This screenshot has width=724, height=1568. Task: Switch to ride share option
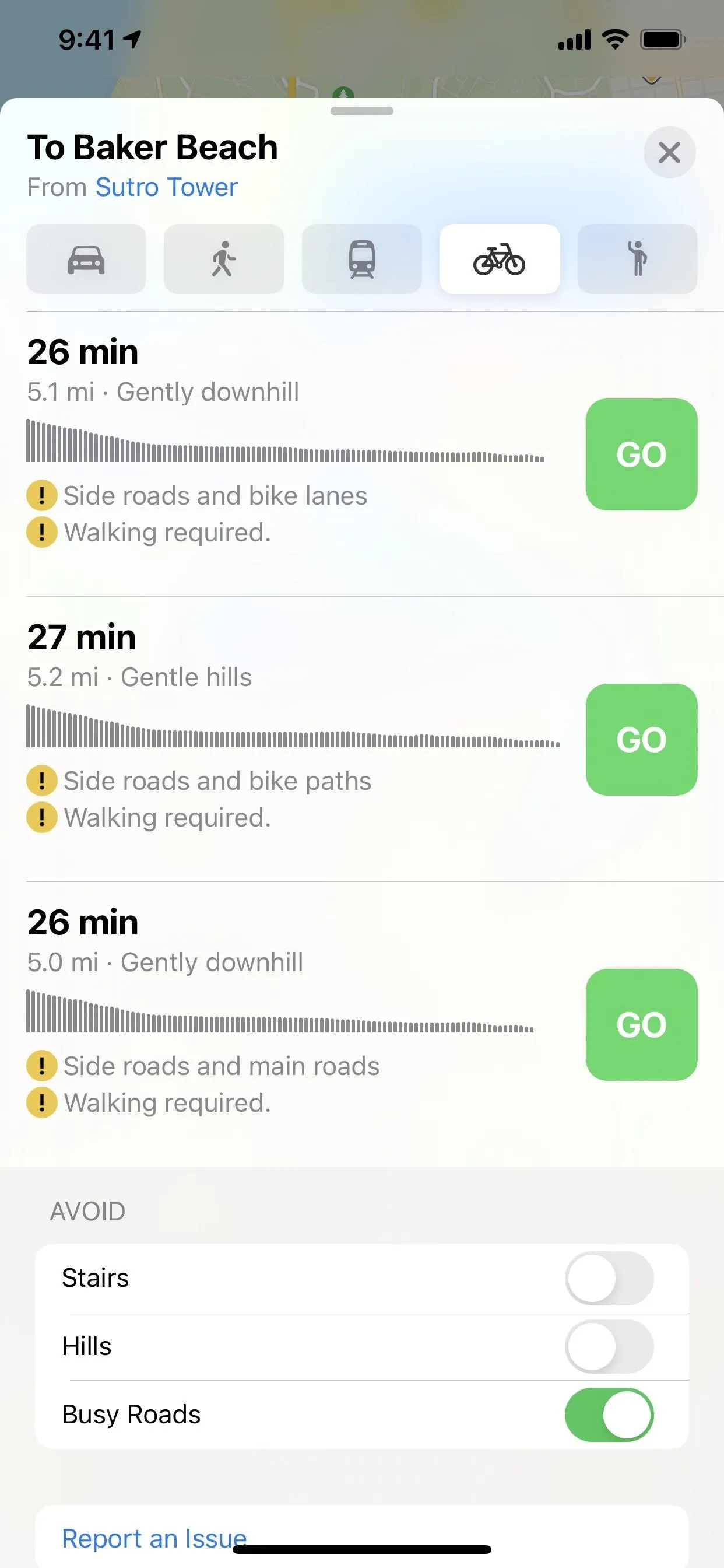[x=638, y=260]
